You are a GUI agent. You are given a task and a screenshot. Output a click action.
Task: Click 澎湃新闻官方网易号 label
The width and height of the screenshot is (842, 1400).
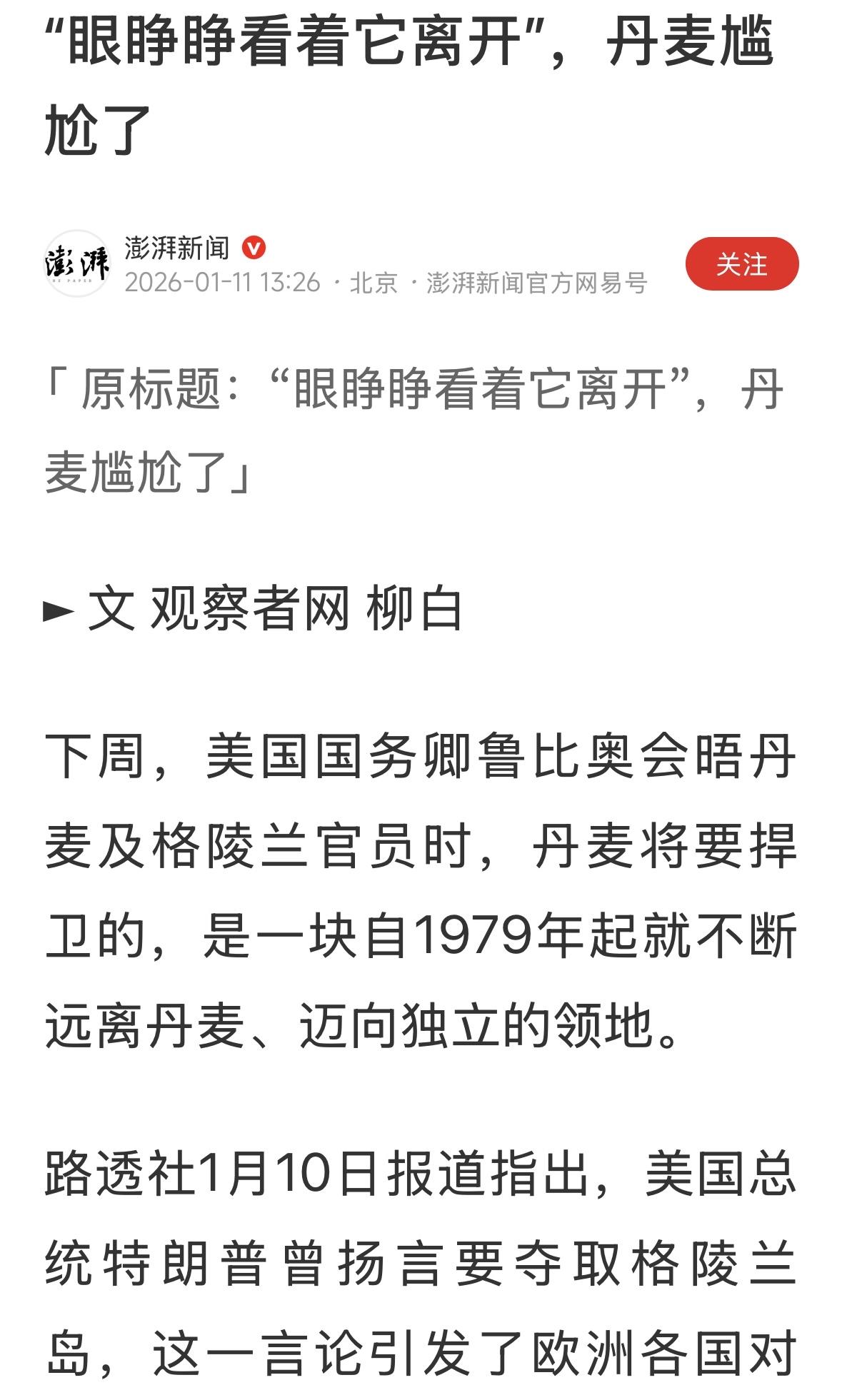pyautogui.click(x=538, y=283)
